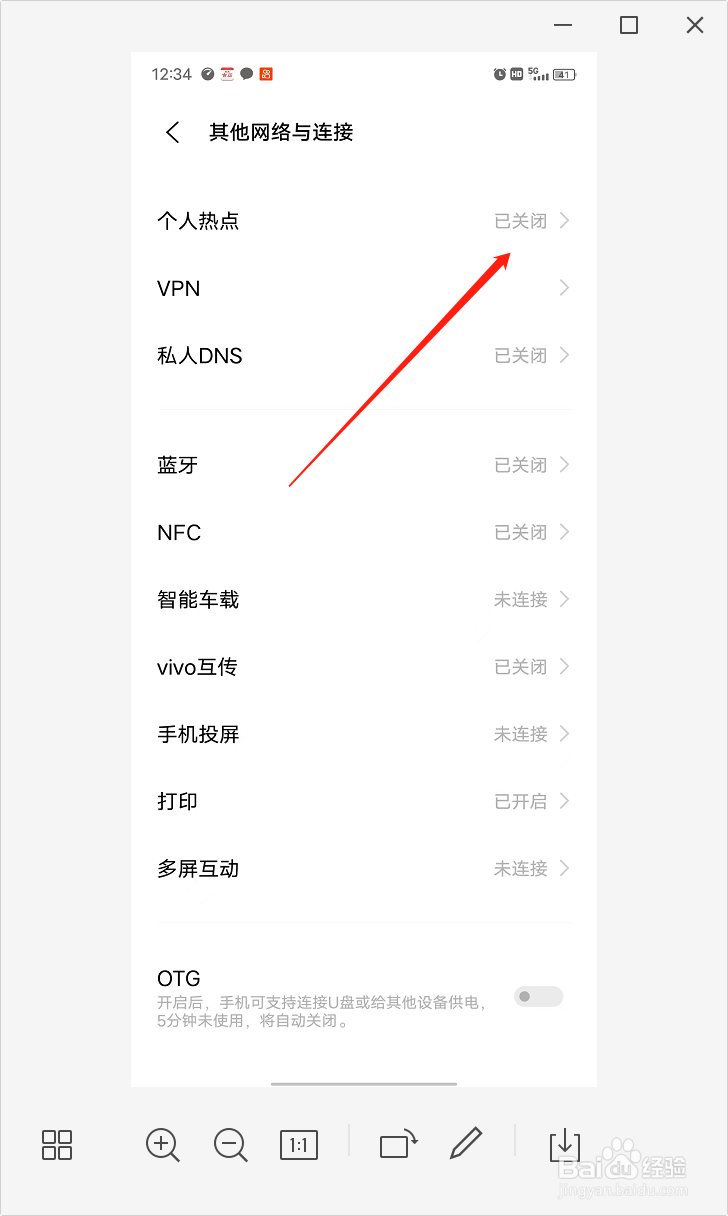The image size is (728, 1216).
Task: Select 手机投屏 from the settings list
Action: pyautogui.click(x=364, y=734)
